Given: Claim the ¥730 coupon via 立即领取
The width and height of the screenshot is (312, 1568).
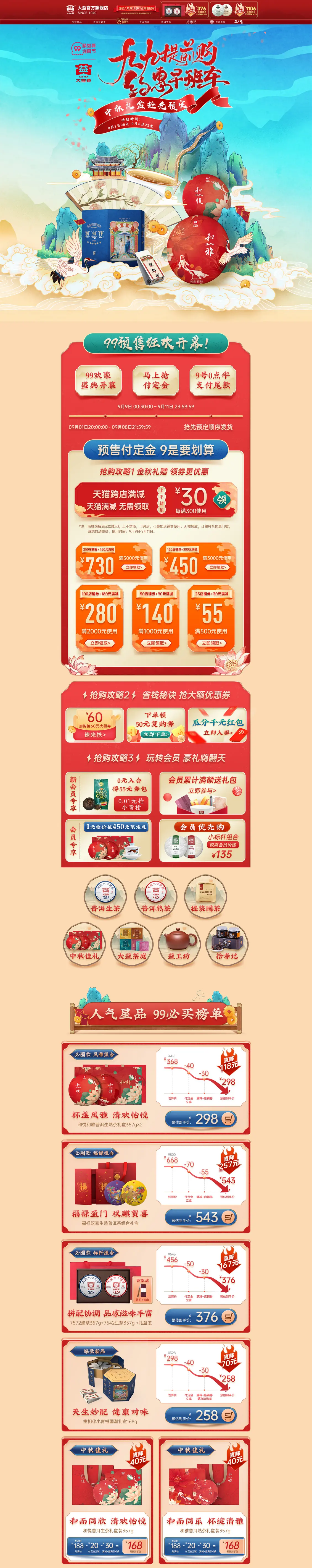Looking at the screenshot, I should (x=134, y=567).
